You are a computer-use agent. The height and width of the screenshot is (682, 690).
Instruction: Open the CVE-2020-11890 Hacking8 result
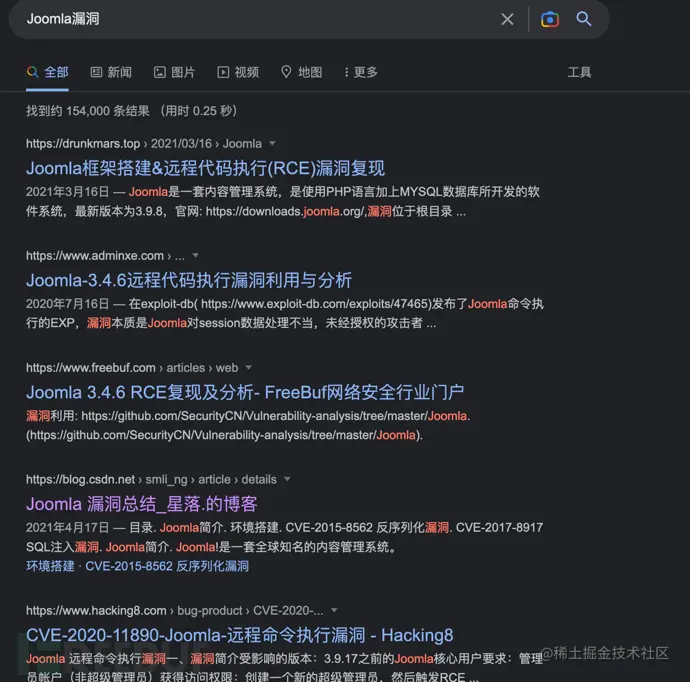point(239,635)
